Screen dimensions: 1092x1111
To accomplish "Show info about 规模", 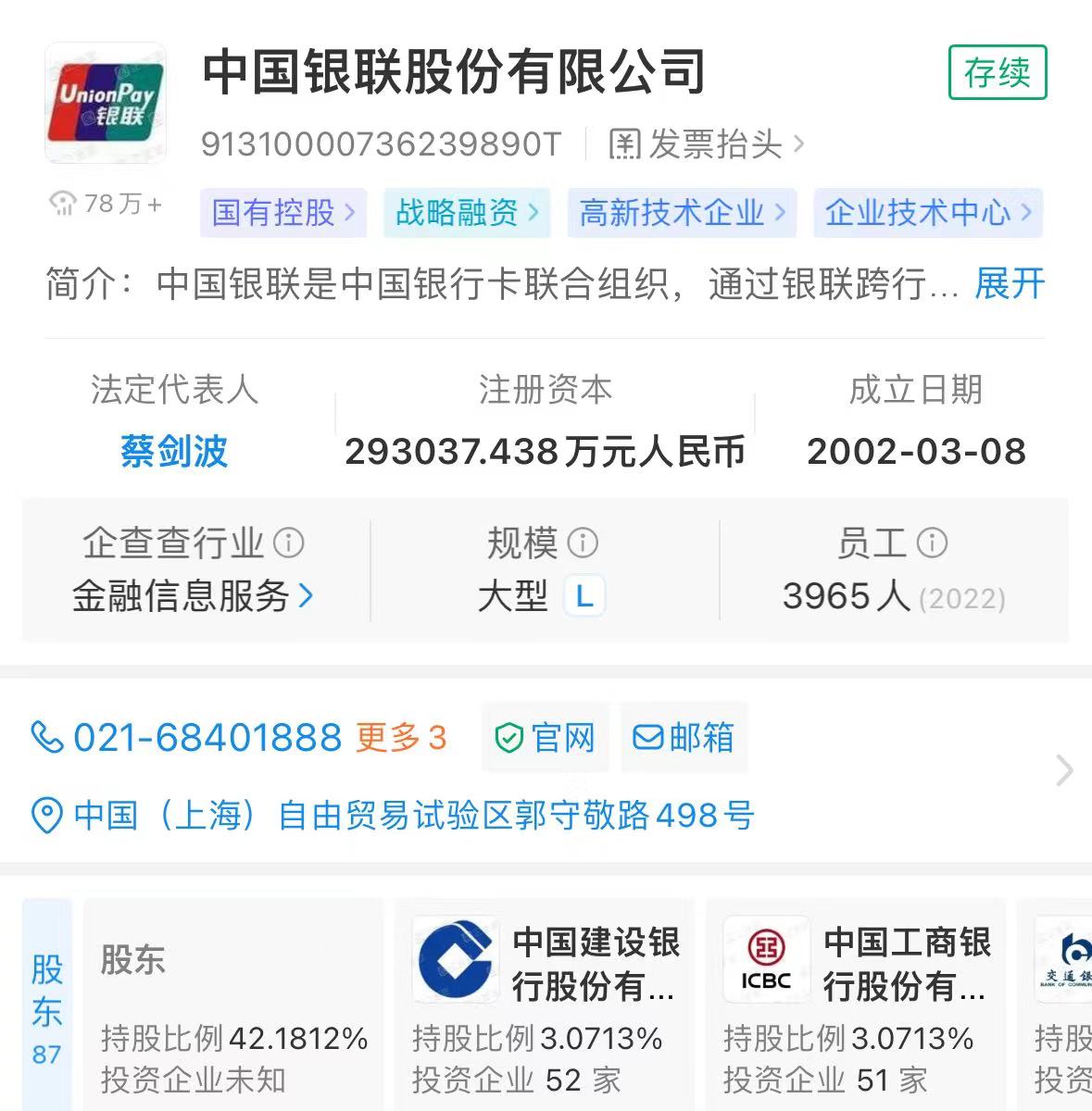I will [x=583, y=543].
